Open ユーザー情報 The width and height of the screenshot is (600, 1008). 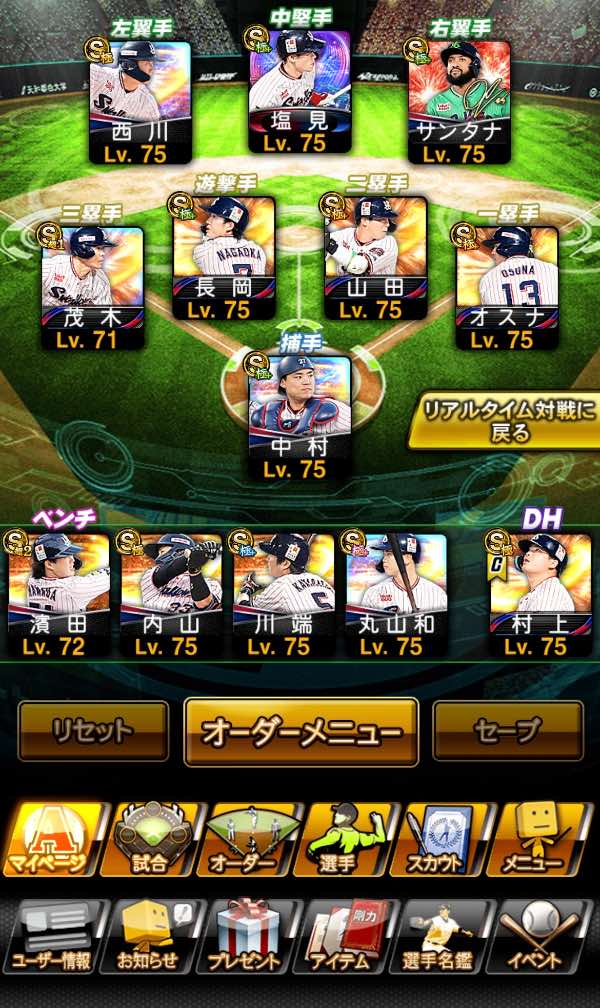[x=53, y=937]
